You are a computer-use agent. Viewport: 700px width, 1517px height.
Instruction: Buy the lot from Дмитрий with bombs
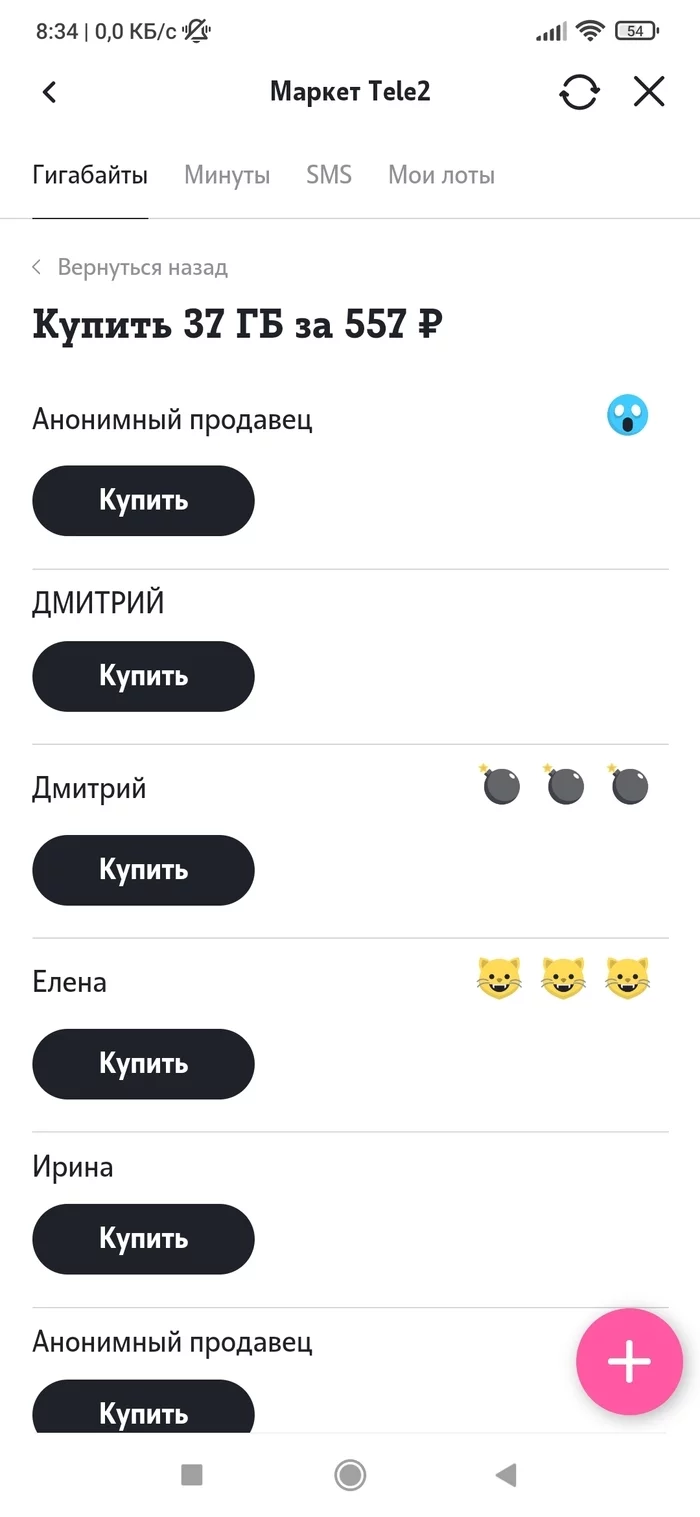[143, 870]
